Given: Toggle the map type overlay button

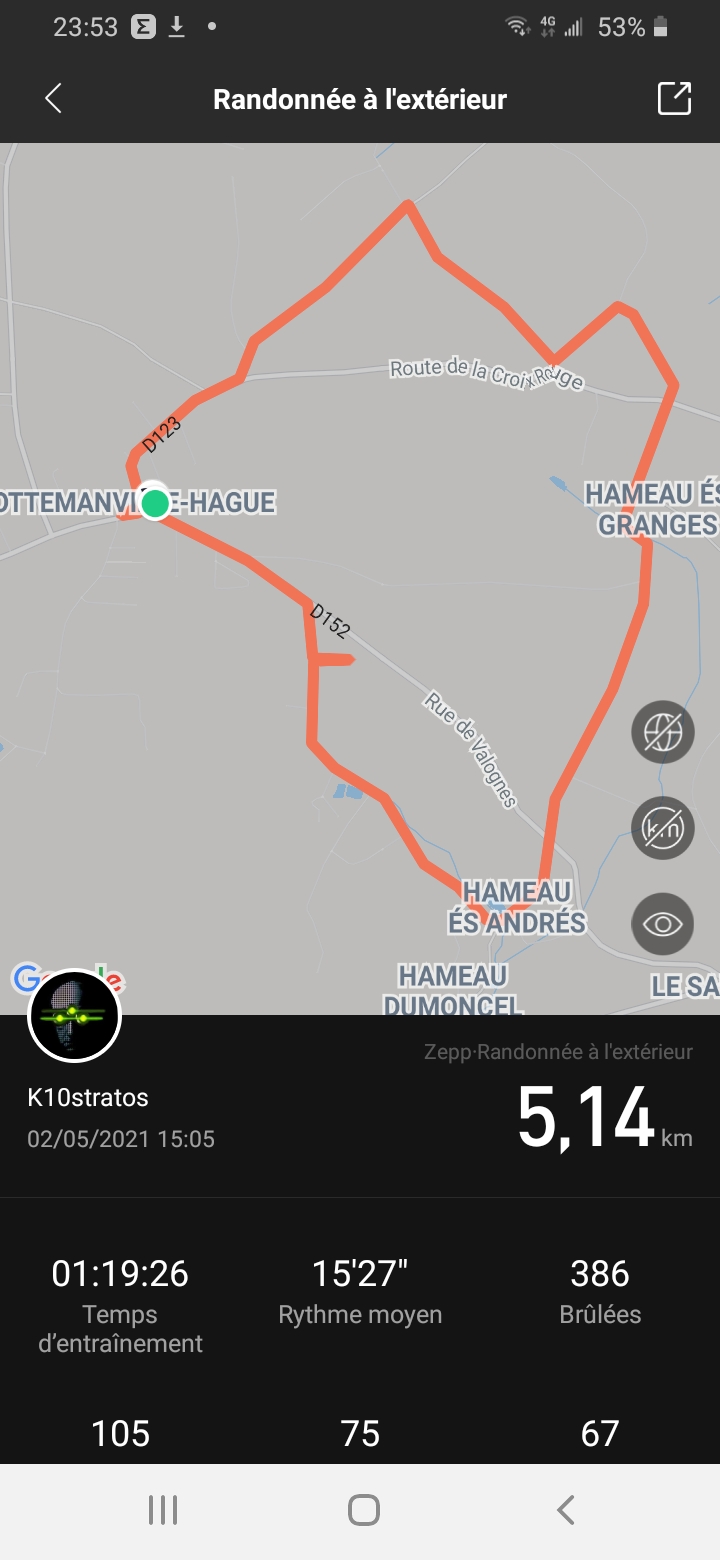Looking at the screenshot, I should 662,732.
